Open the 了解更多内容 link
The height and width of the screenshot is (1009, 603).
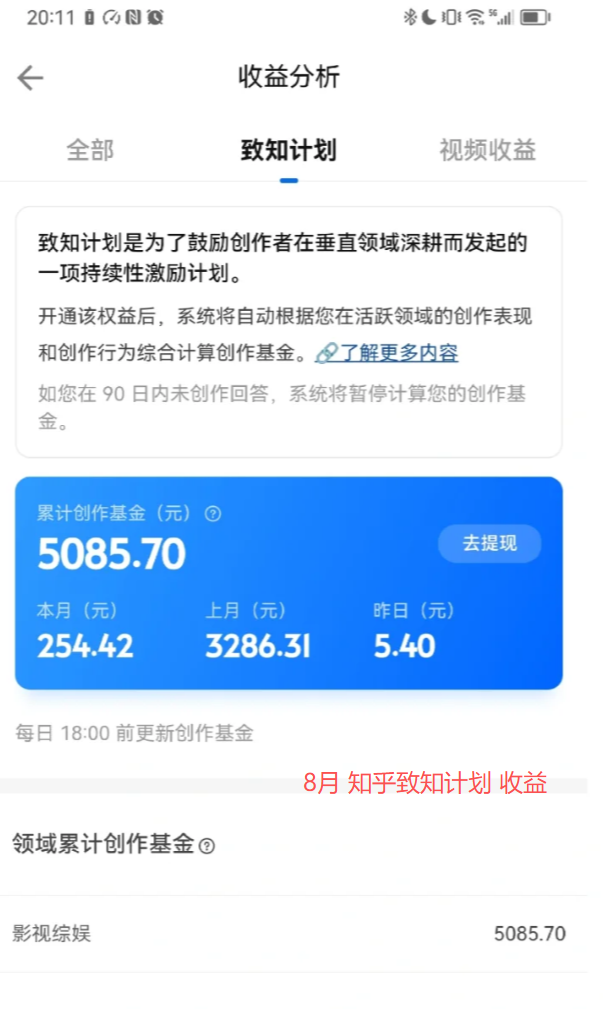click(x=388, y=353)
